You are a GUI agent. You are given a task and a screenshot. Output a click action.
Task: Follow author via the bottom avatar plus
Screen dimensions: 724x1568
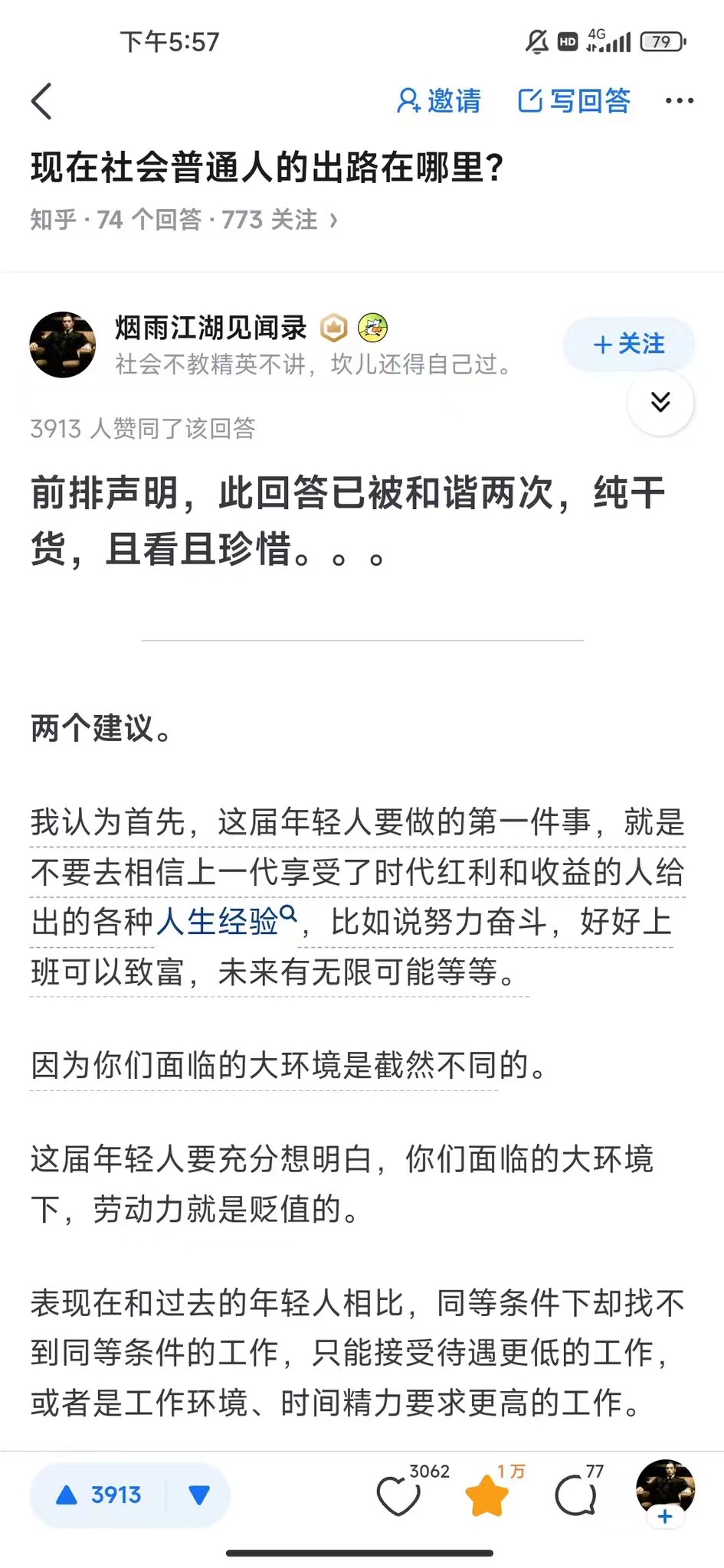pos(665,1516)
